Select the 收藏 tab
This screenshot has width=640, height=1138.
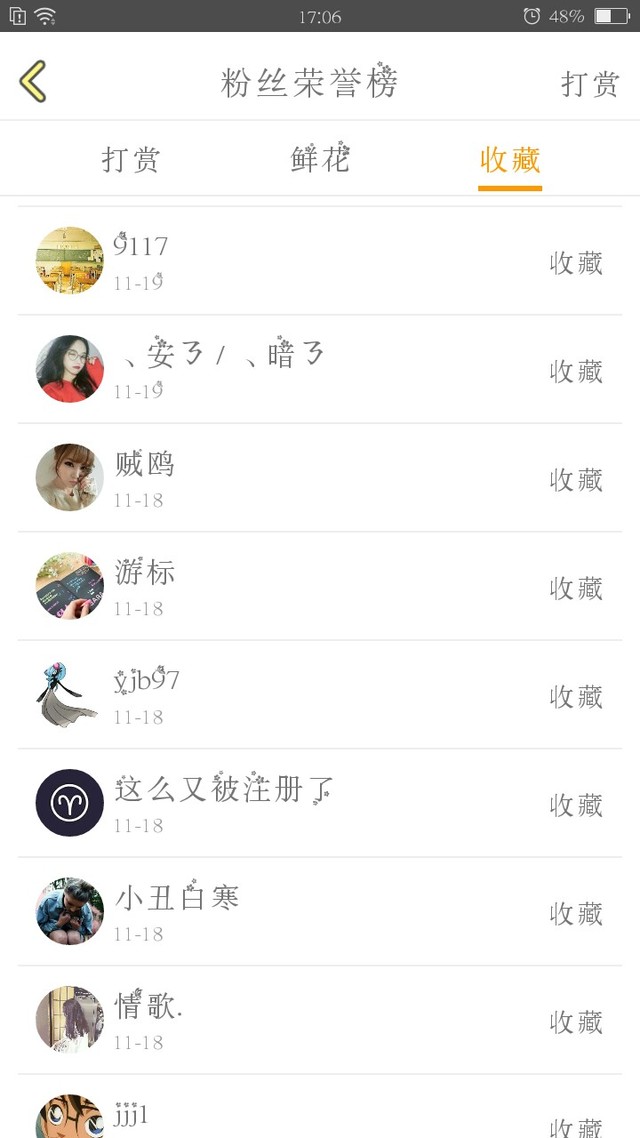click(510, 160)
